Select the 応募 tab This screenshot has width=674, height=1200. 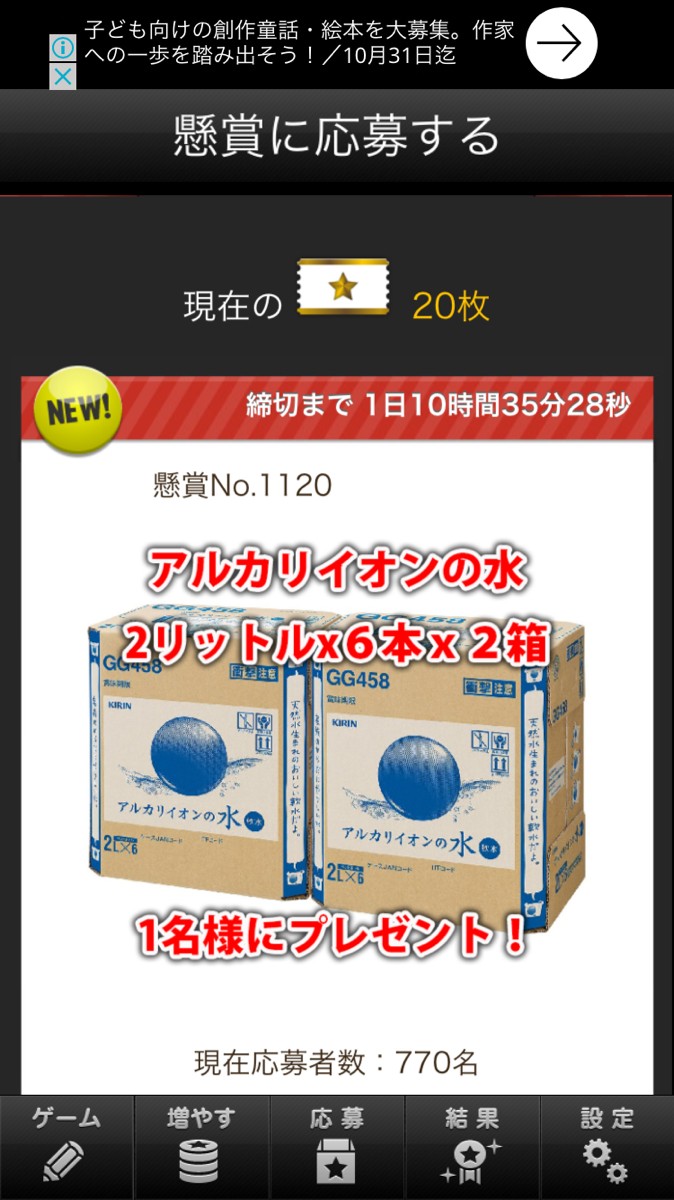(337, 1147)
